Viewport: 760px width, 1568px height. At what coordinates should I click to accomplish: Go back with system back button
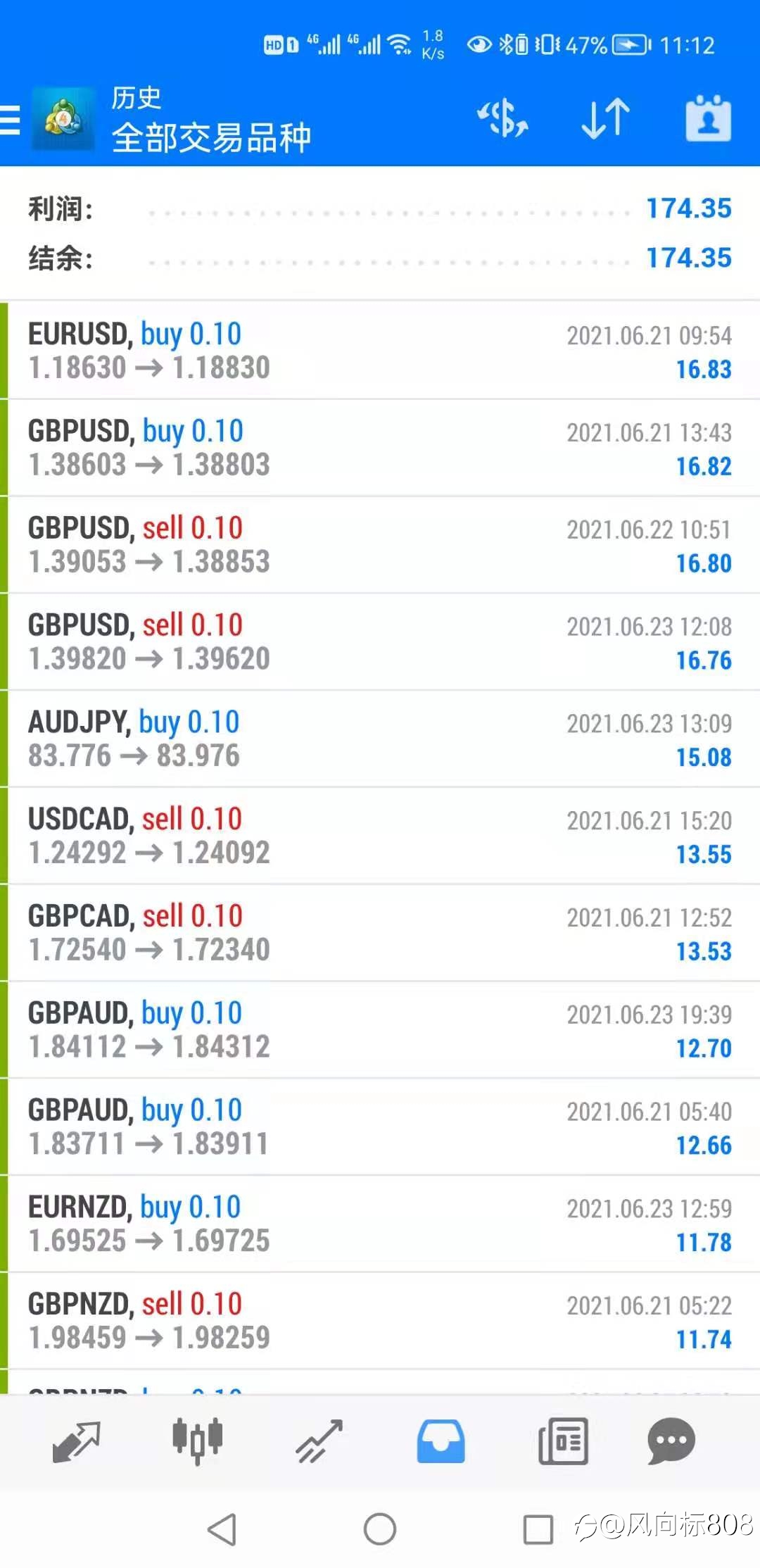[222, 1529]
